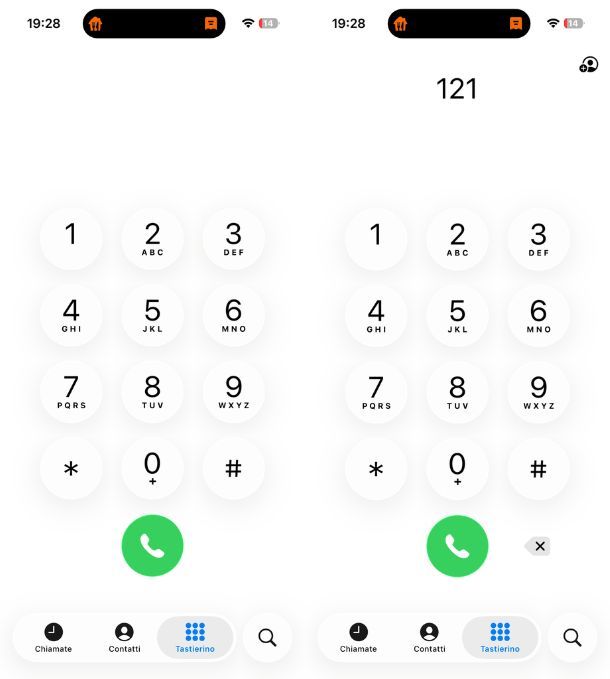Image resolution: width=610 pixels, height=679 pixels.
Task: Switch to Contatti on the dialer showing 121
Action: [x=429, y=637]
